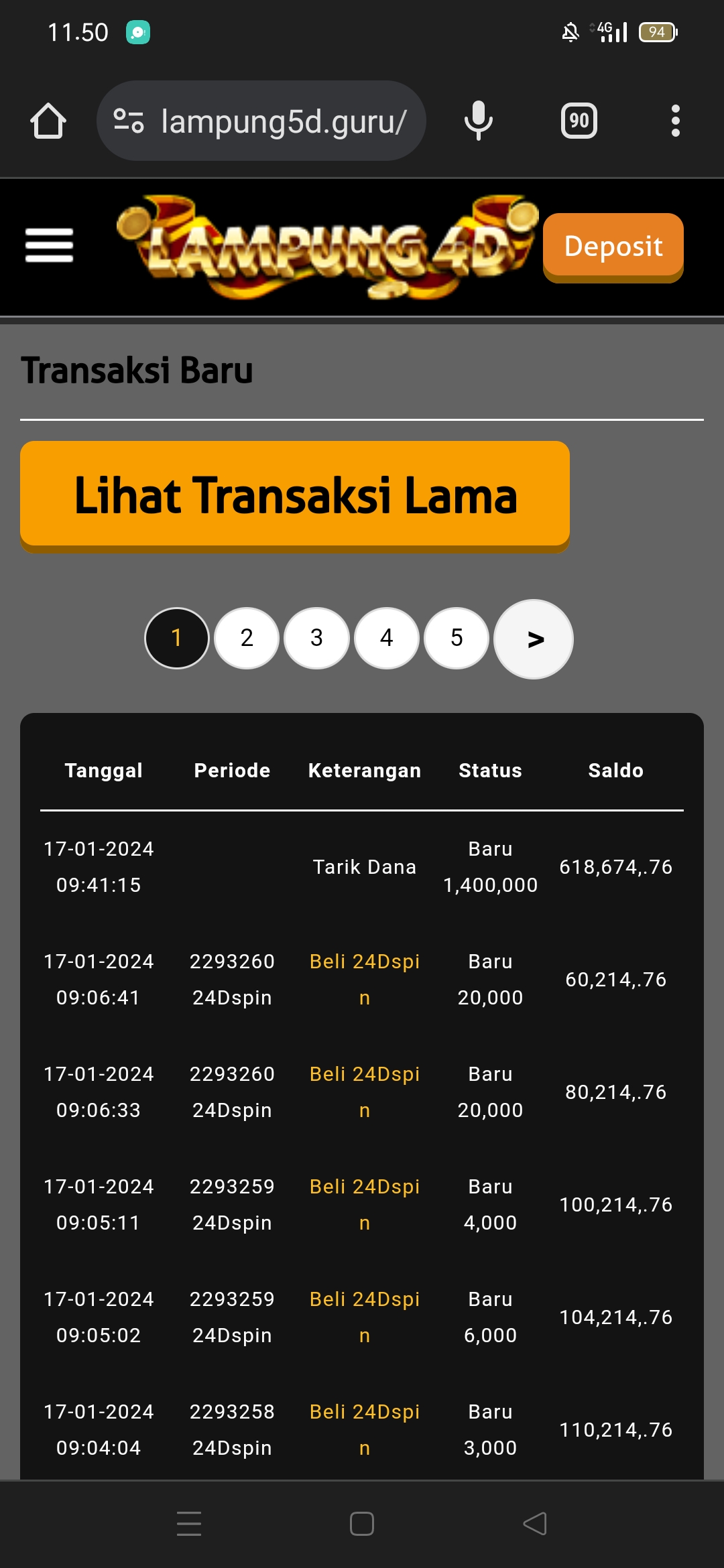Start voice search with the microphone
This screenshot has width=724, height=1568.
(x=478, y=121)
